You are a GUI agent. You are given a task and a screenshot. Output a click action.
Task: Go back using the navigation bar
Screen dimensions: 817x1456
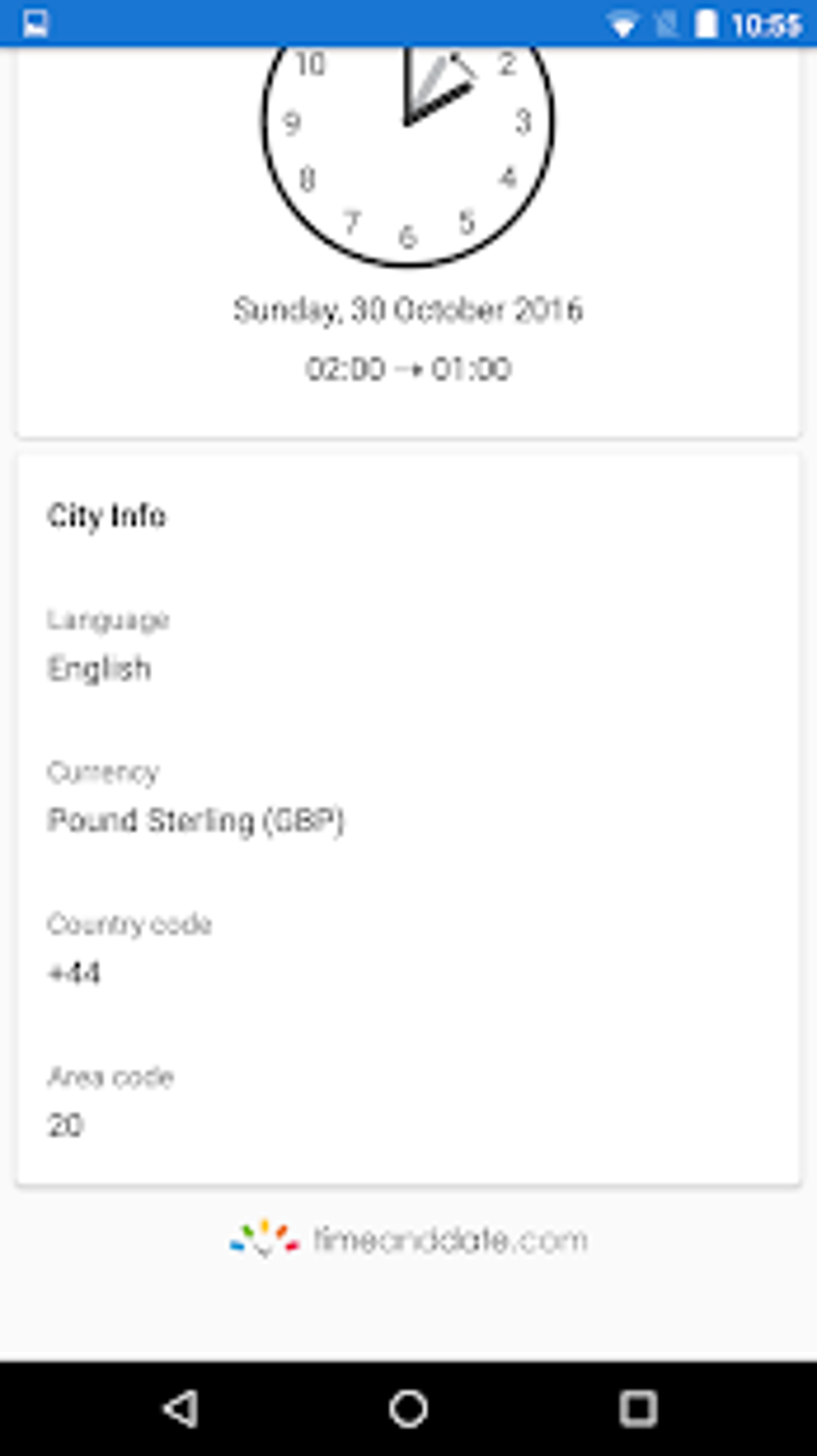tap(181, 1408)
